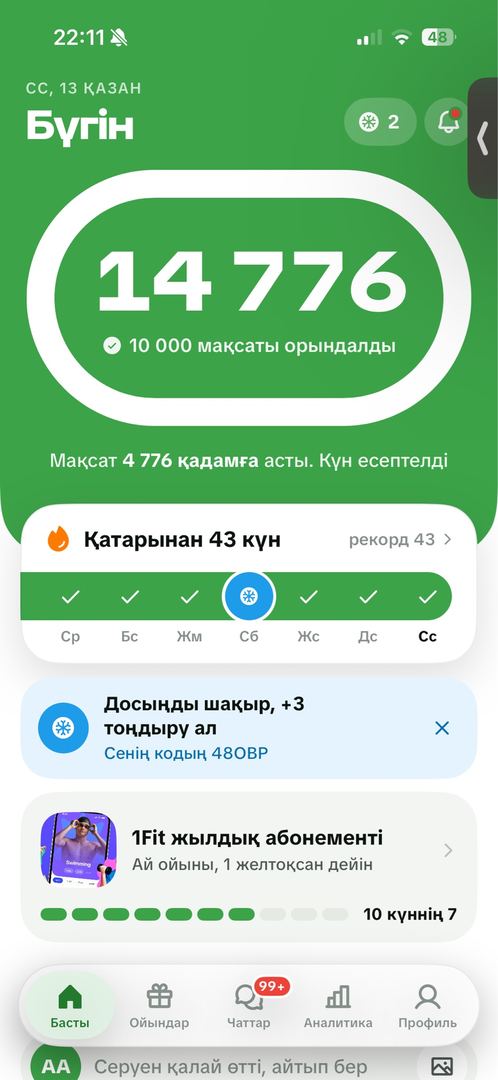Switch to the Профиль tab
The height and width of the screenshot is (1080, 498).
(x=428, y=1006)
